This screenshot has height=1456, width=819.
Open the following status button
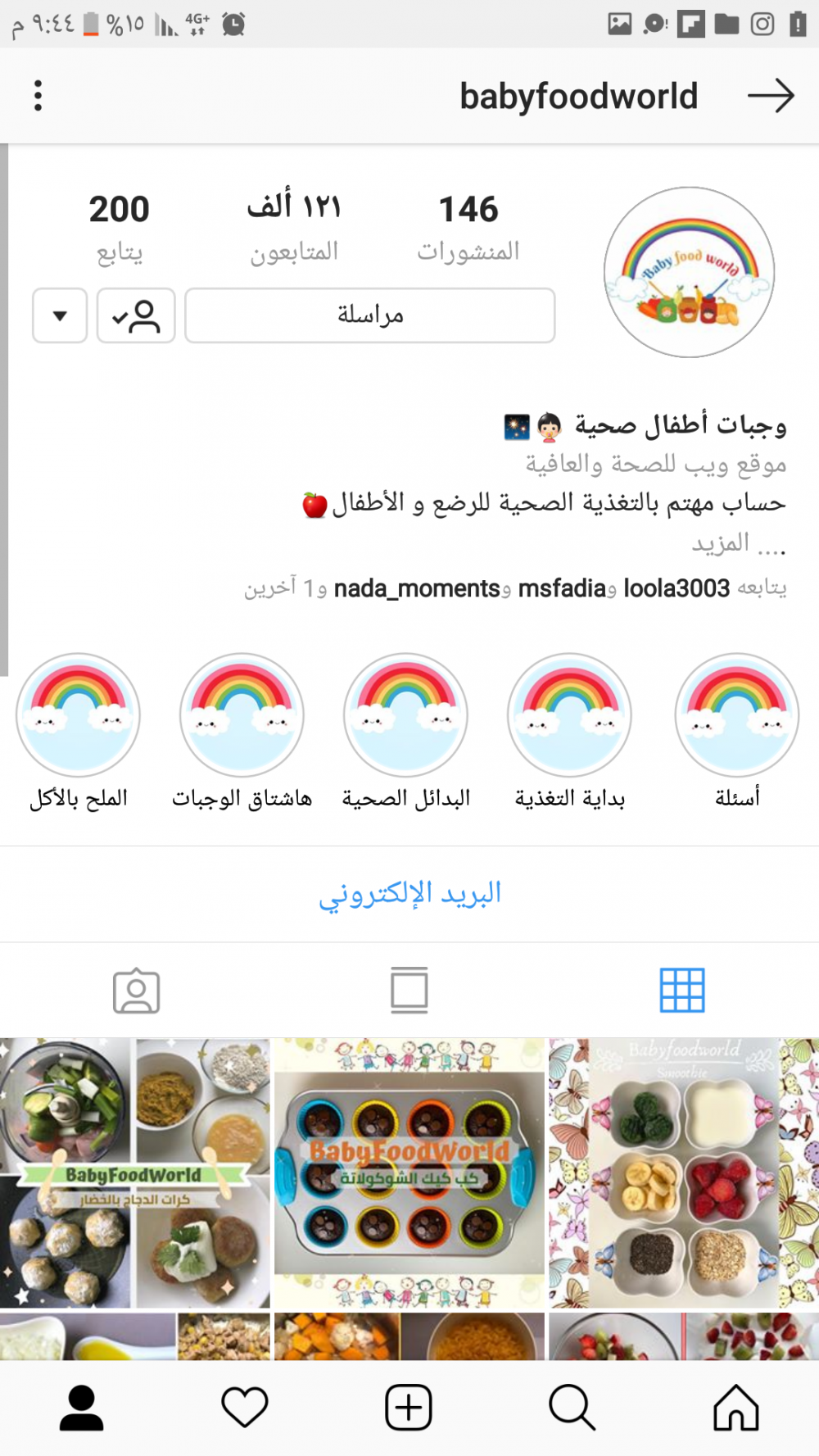click(136, 315)
